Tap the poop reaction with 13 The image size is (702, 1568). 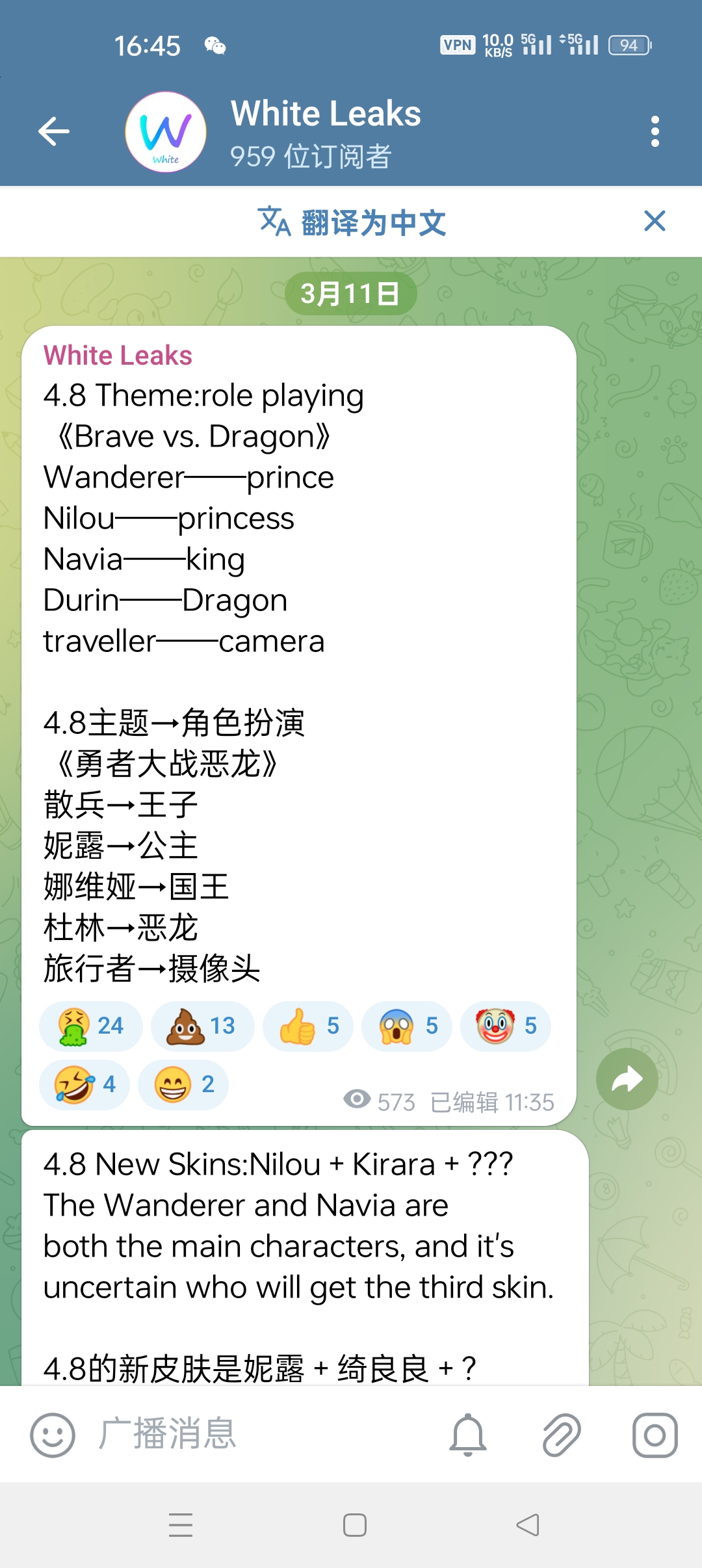point(202,1026)
